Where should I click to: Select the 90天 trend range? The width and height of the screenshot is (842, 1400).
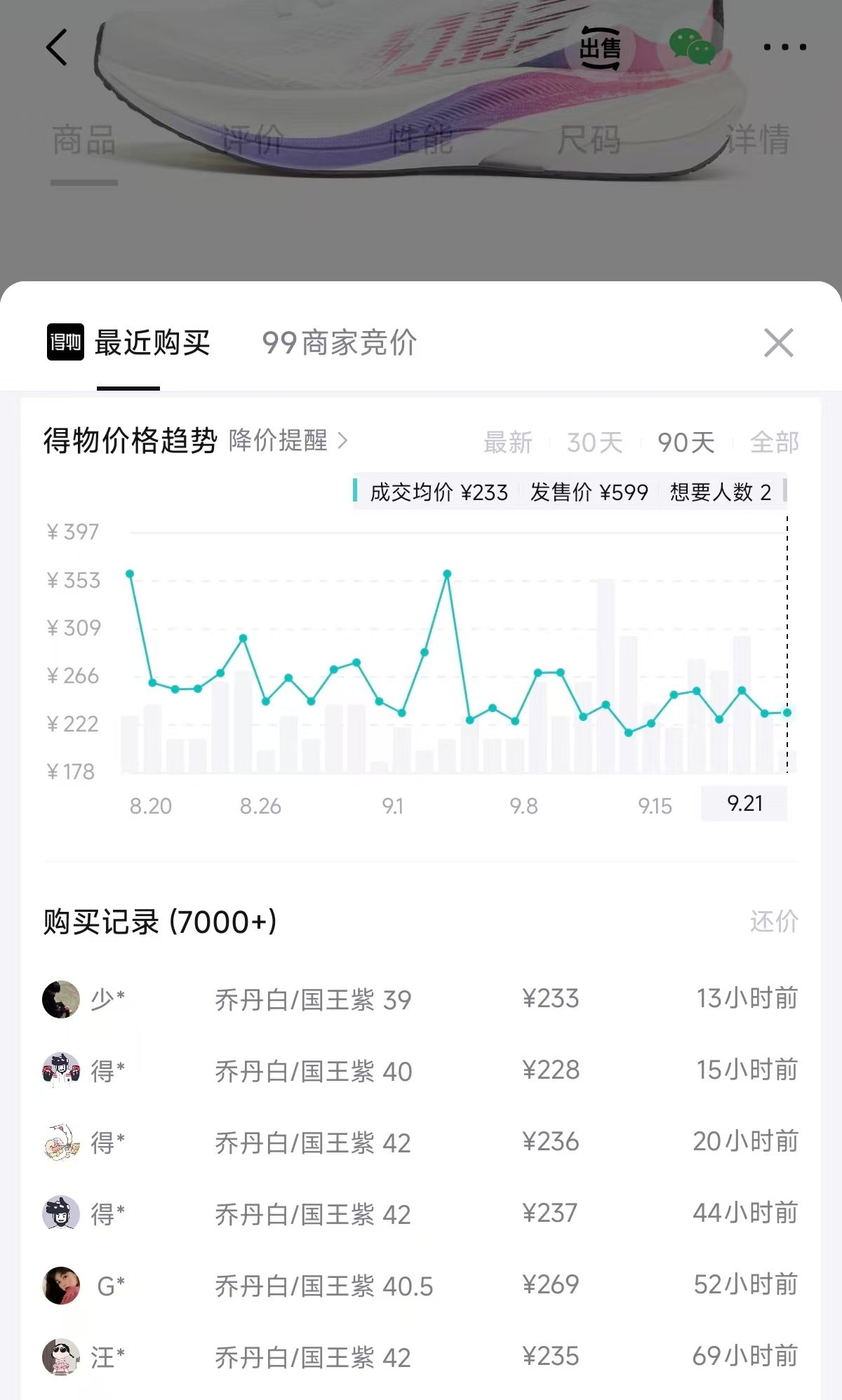(686, 443)
